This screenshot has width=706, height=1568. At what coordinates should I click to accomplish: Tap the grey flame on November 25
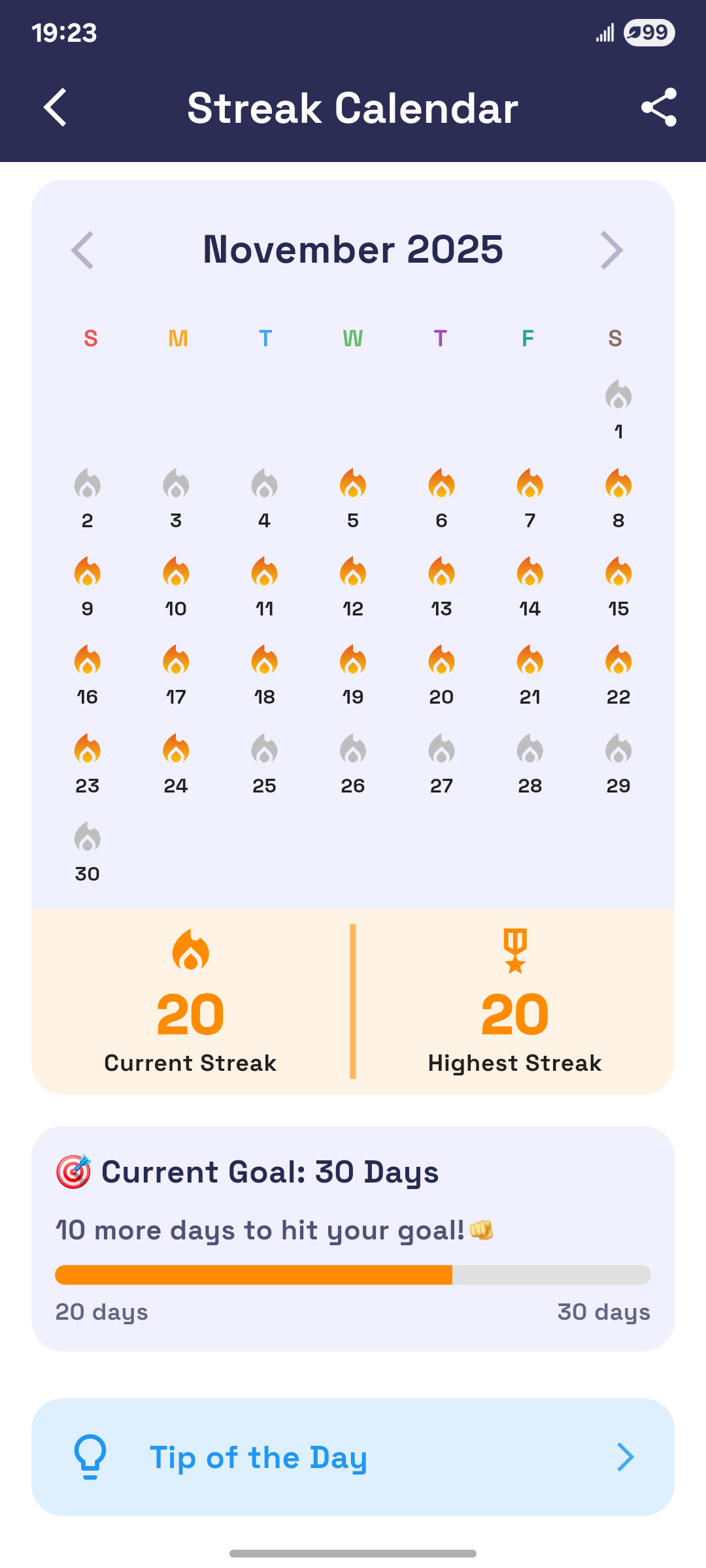coord(263,751)
